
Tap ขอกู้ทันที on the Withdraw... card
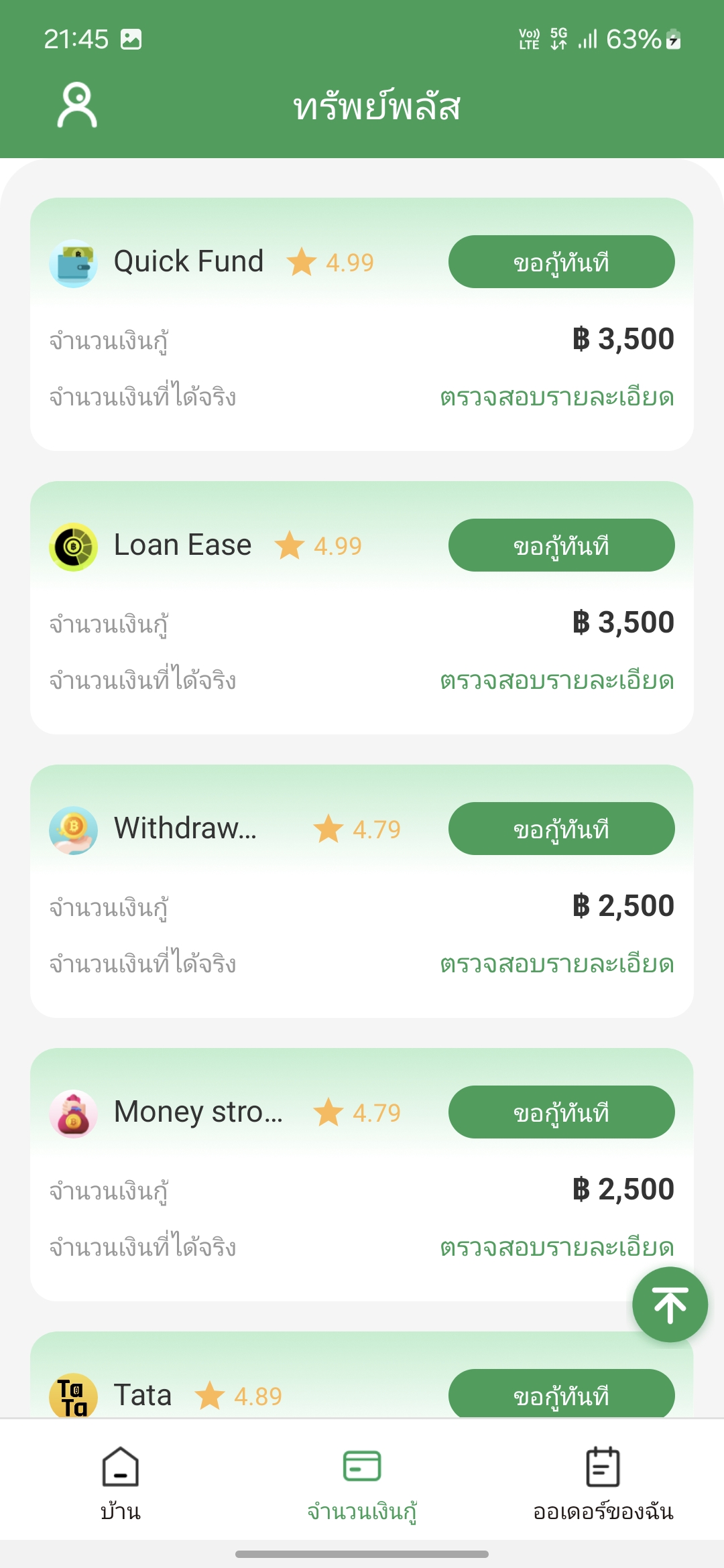pyautogui.click(x=561, y=829)
